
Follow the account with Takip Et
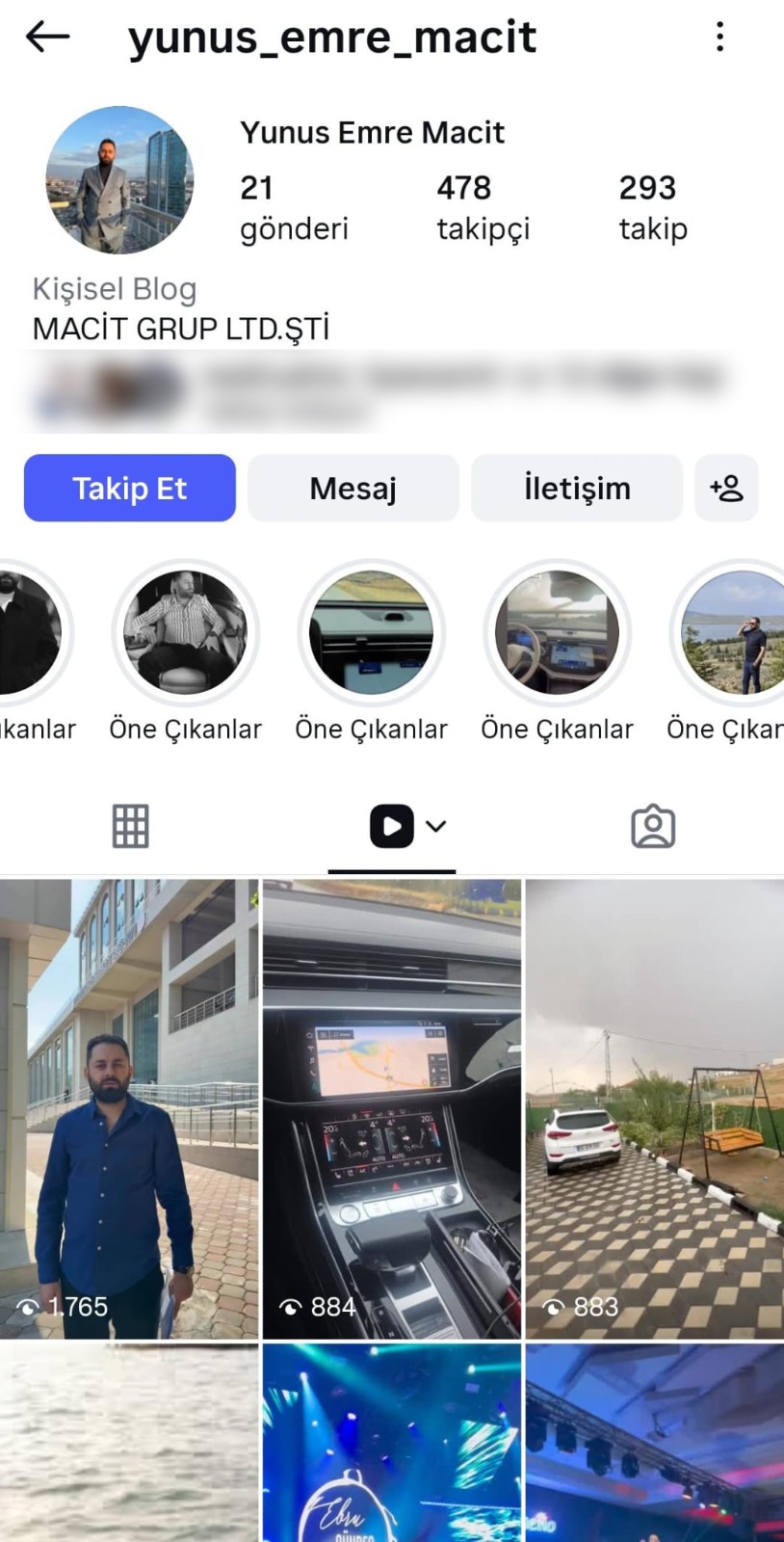130,489
